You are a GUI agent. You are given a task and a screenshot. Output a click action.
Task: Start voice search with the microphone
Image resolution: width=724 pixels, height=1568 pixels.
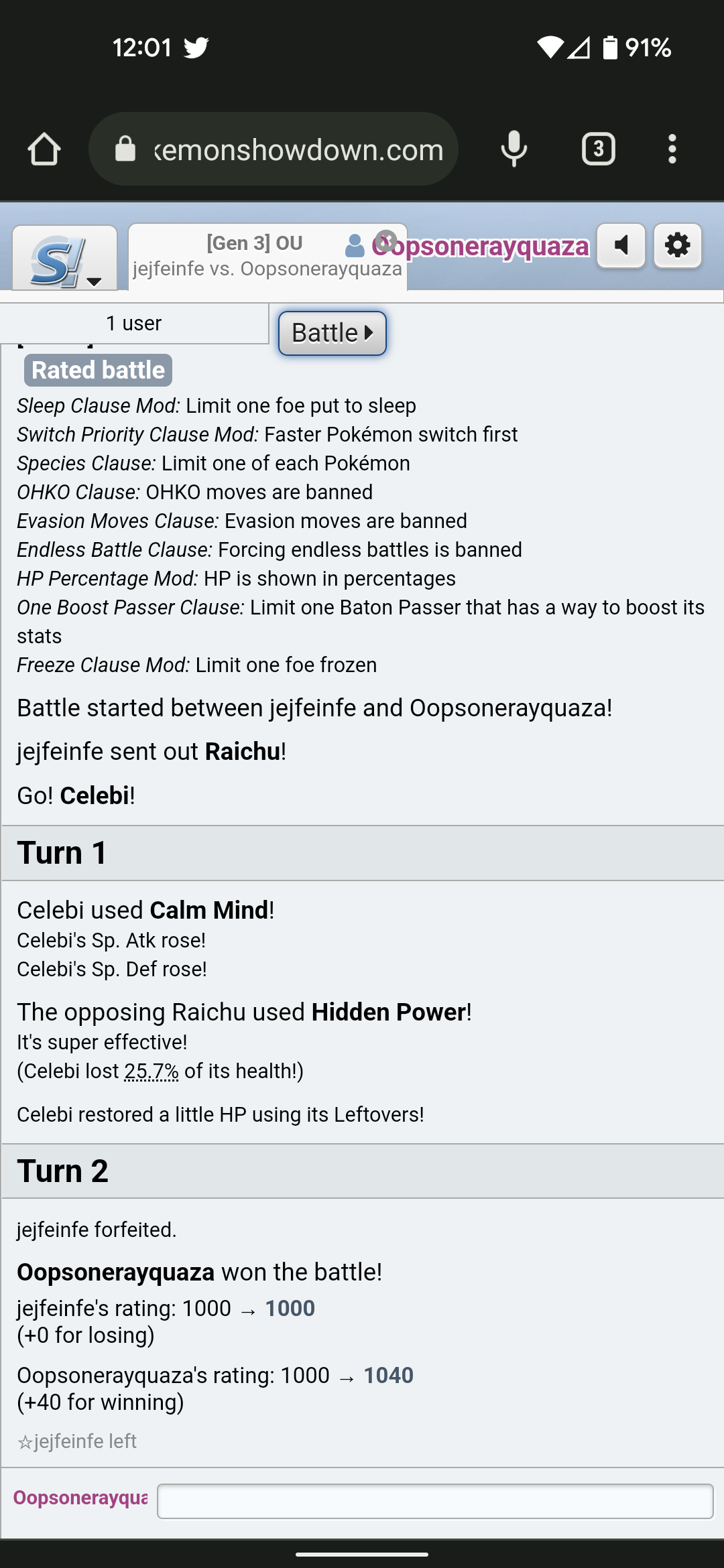[x=514, y=149]
